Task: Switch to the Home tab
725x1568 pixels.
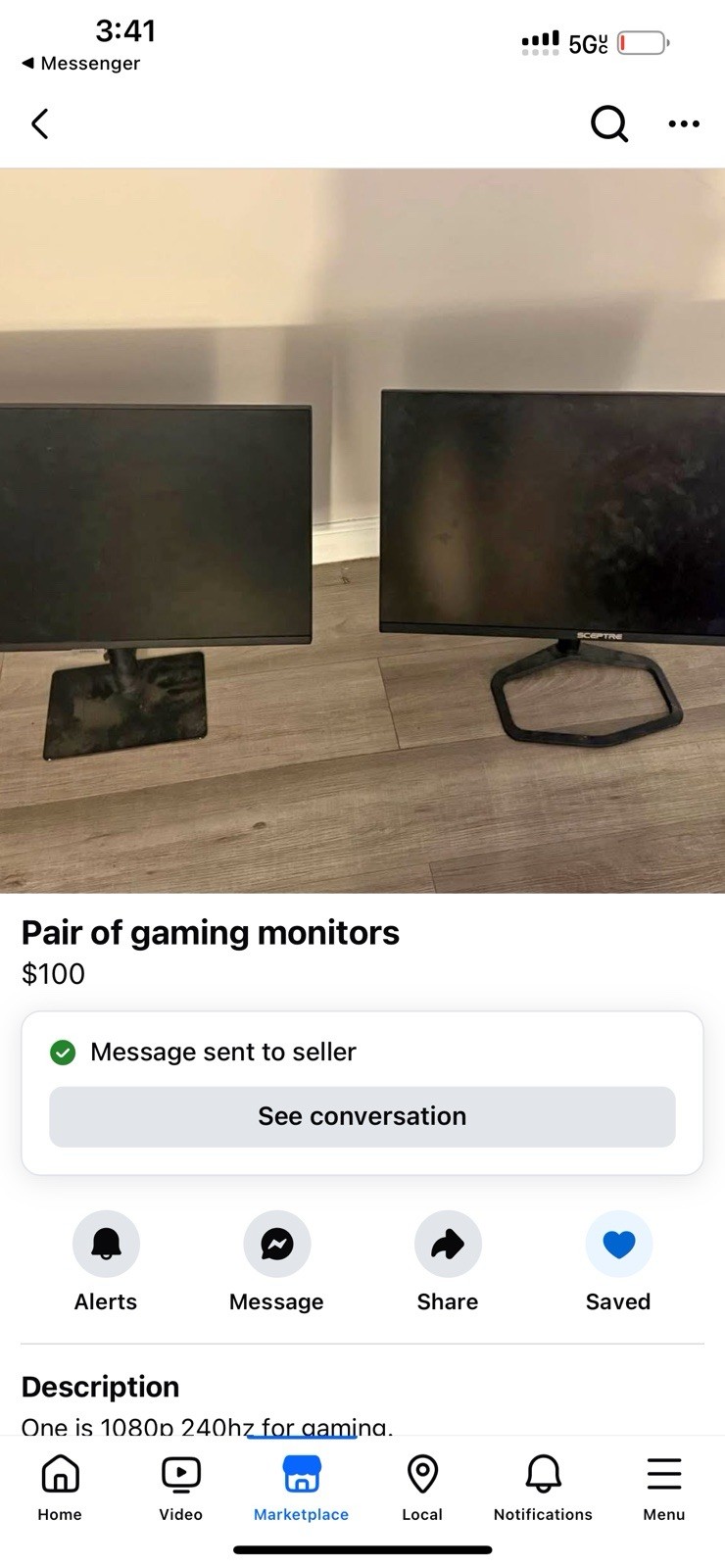Action: (x=60, y=1488)
